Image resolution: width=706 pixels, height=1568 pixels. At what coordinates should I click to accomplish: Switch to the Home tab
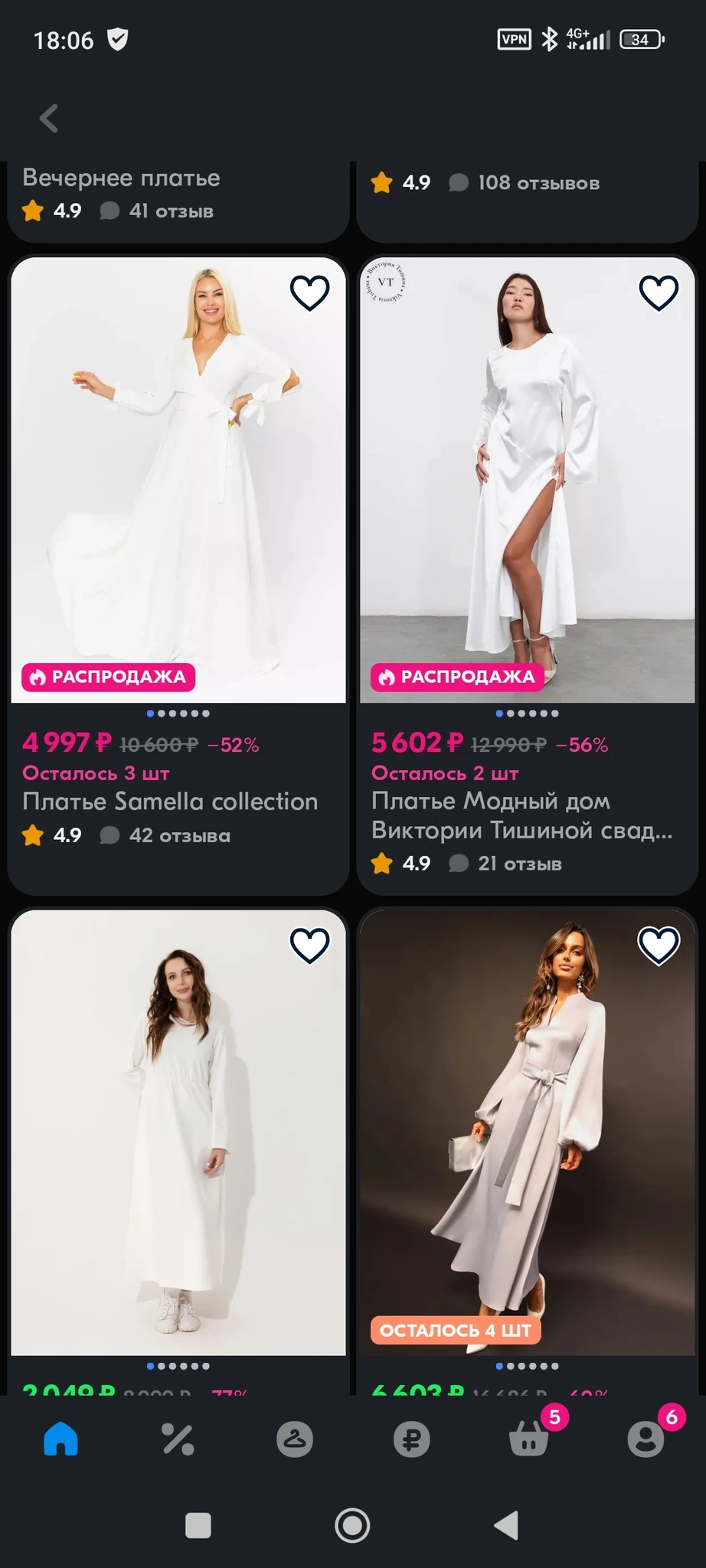[x=61, y=1439]
